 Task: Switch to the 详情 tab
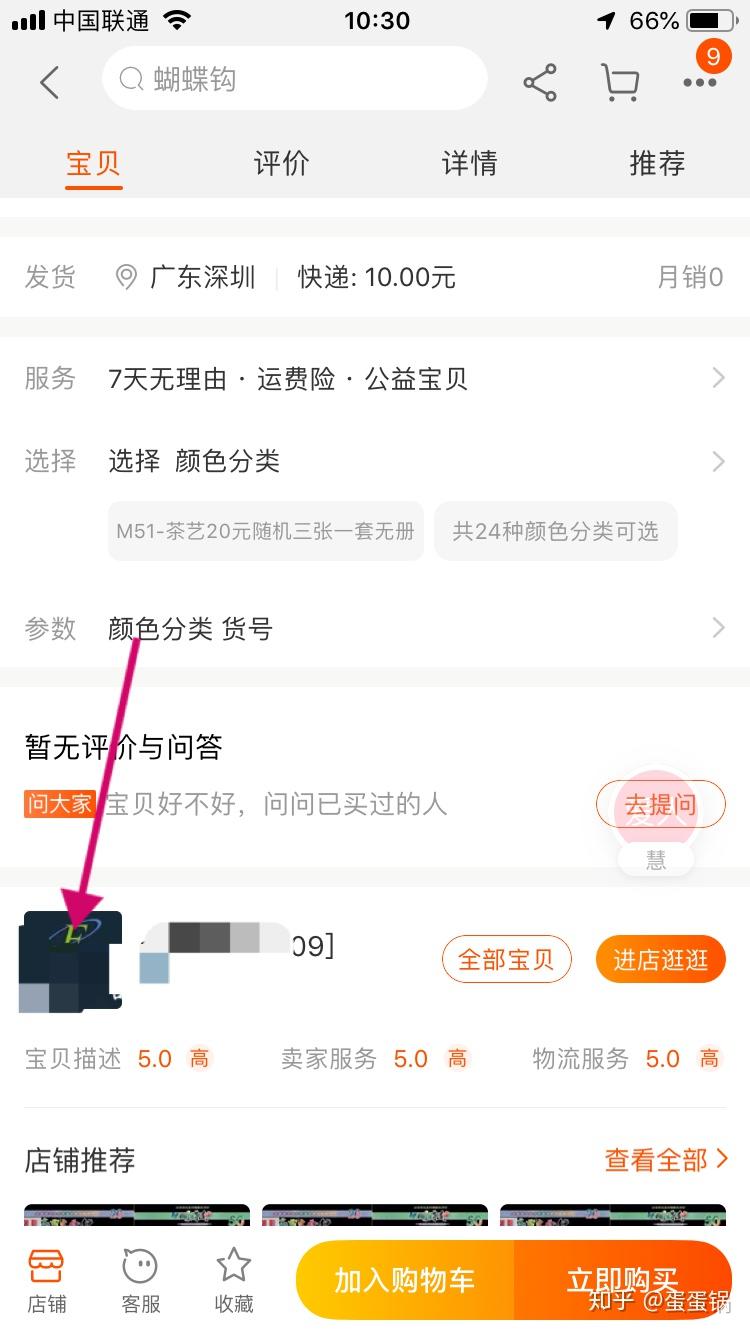[469, 163]
